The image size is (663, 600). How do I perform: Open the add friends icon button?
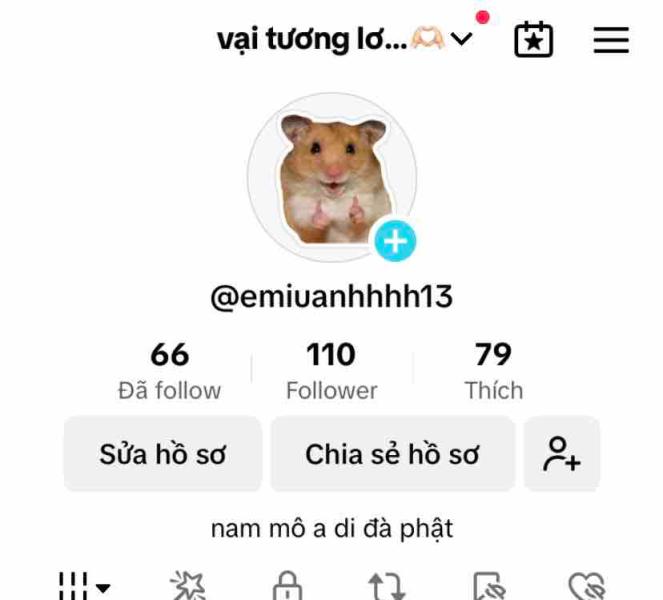point(562,454)
